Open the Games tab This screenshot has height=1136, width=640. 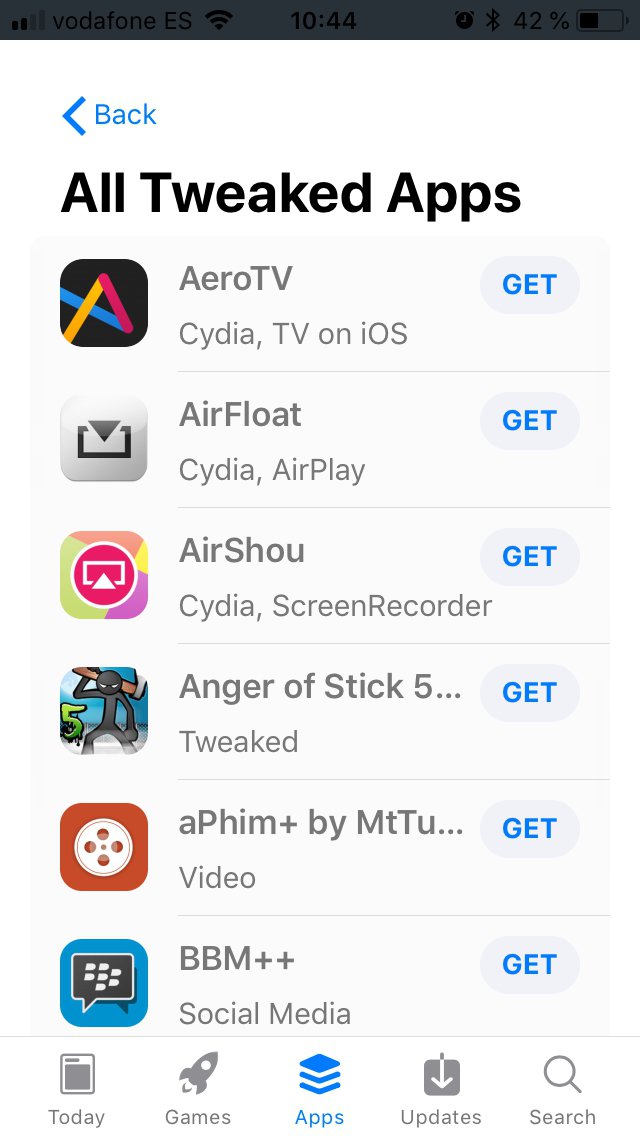coord(198,1088)
